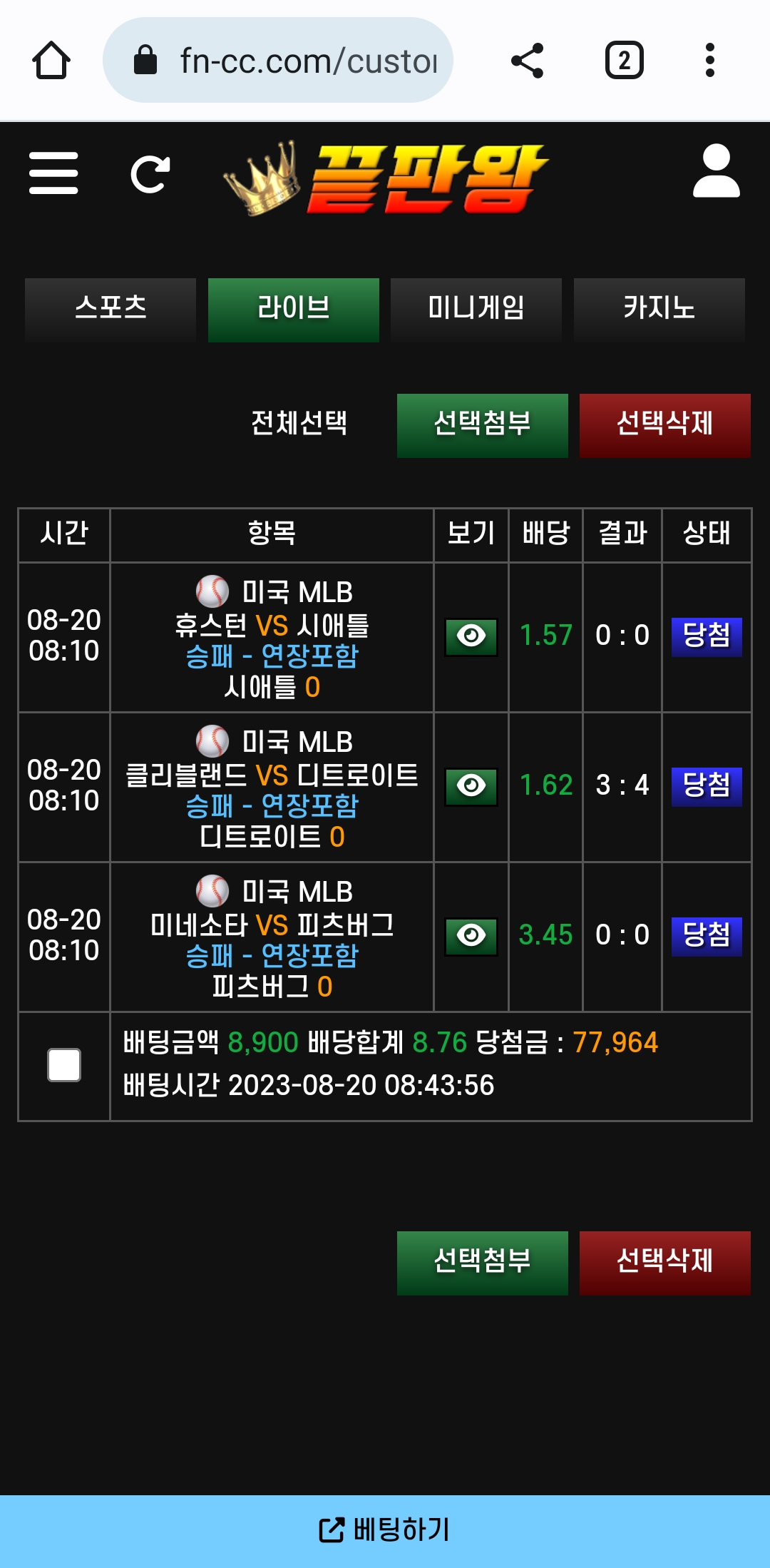Open the user profile icon

pyautogui.click(x=717, y=171)
